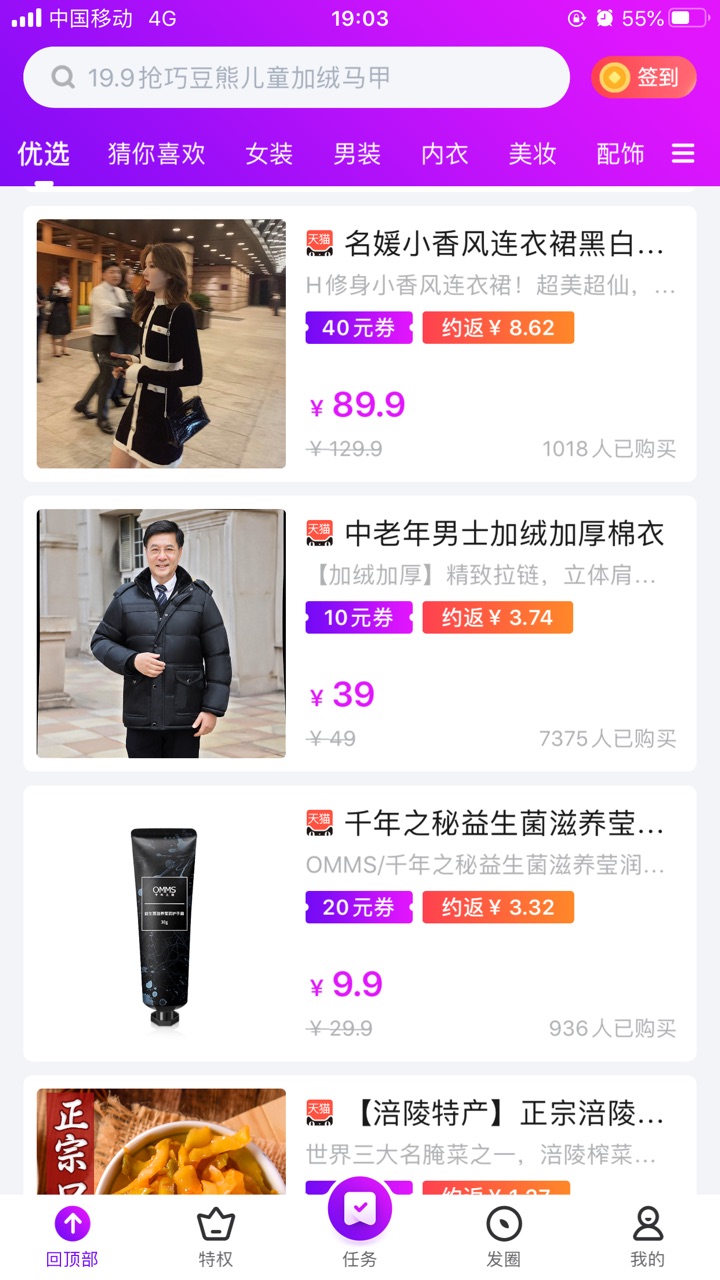Go to the 美妆 tab
The height and width of the screenshot is (1280, 720).
[x=532, y=154]
